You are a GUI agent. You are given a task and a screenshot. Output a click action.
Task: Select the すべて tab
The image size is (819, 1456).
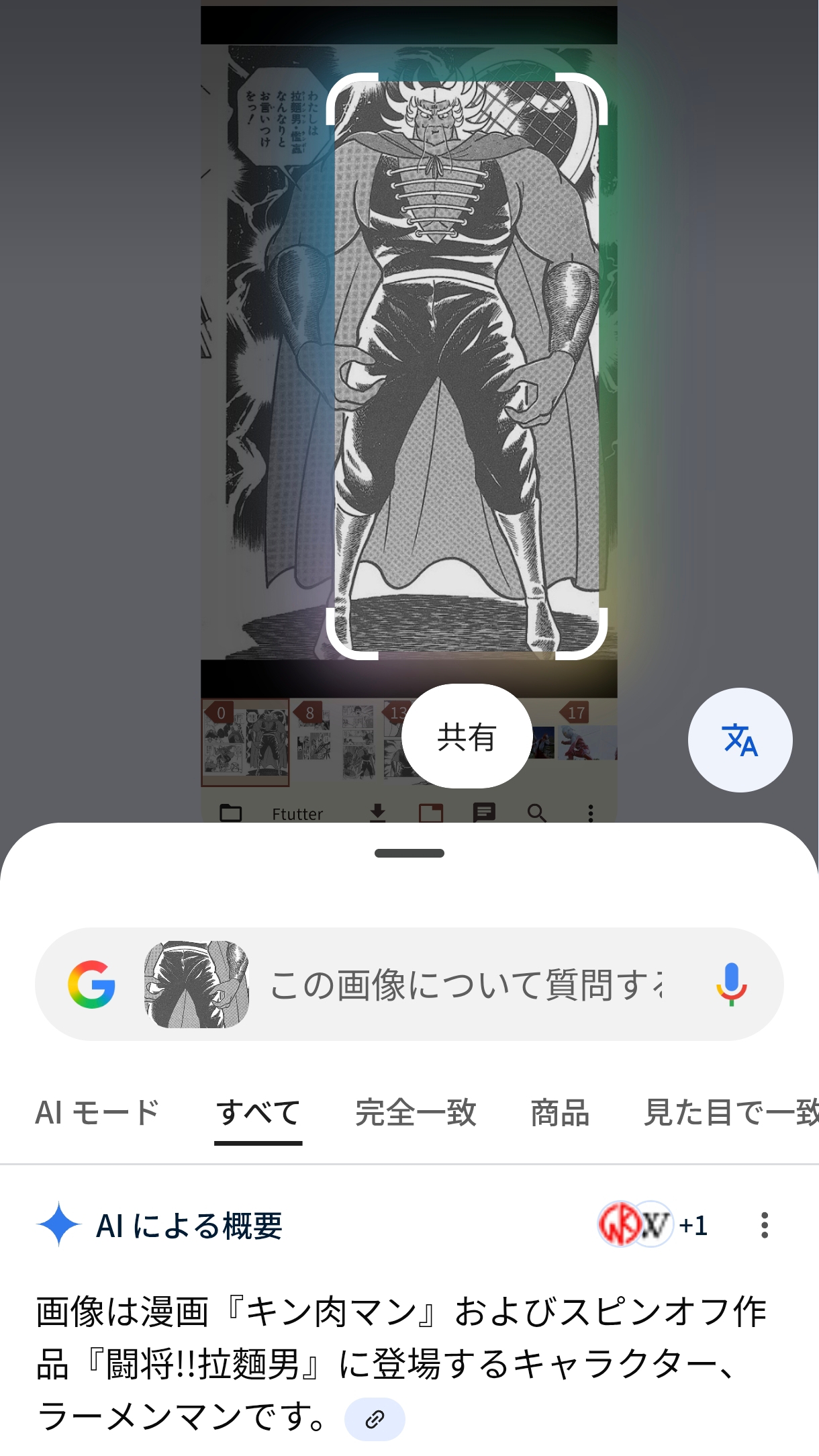pos(258,1112)
